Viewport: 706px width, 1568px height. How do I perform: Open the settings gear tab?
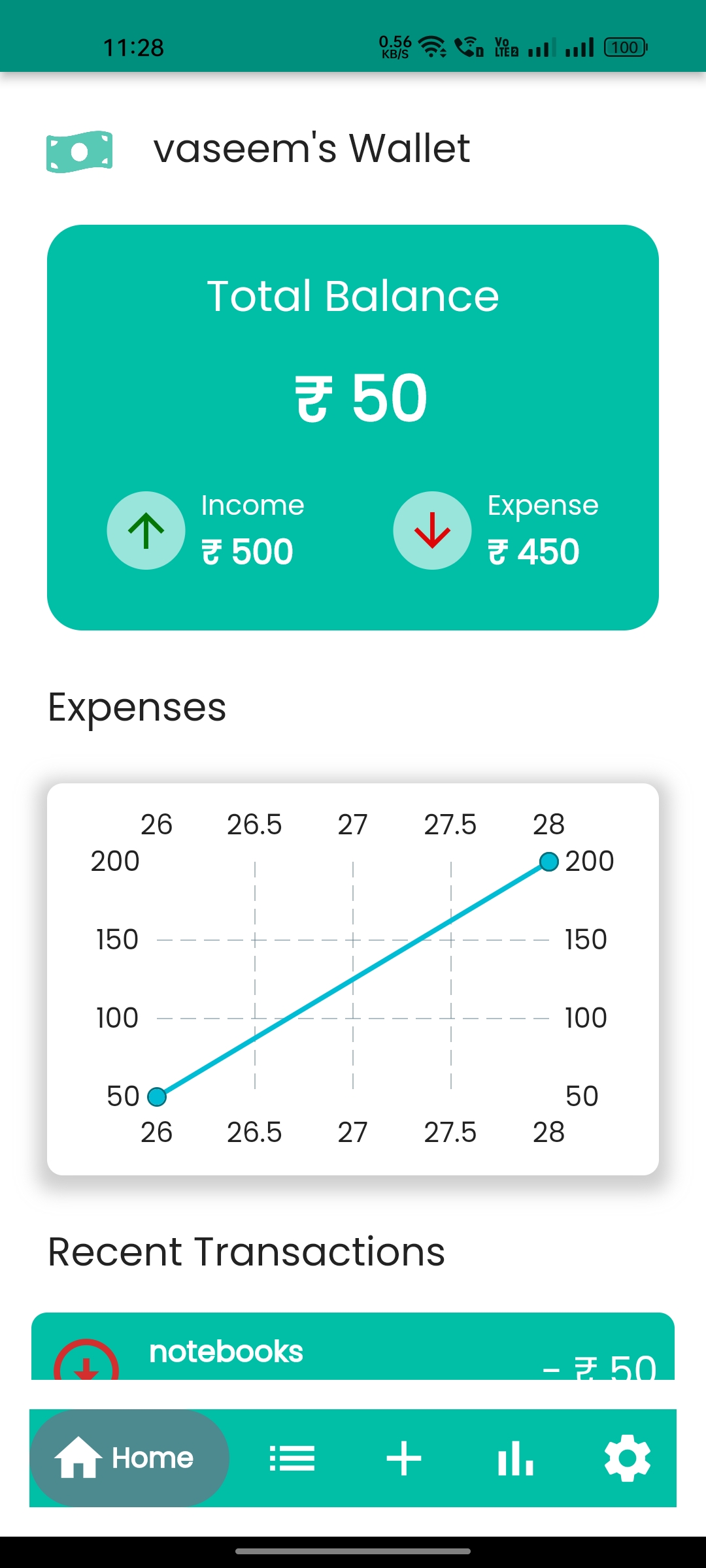(627, 1458)
